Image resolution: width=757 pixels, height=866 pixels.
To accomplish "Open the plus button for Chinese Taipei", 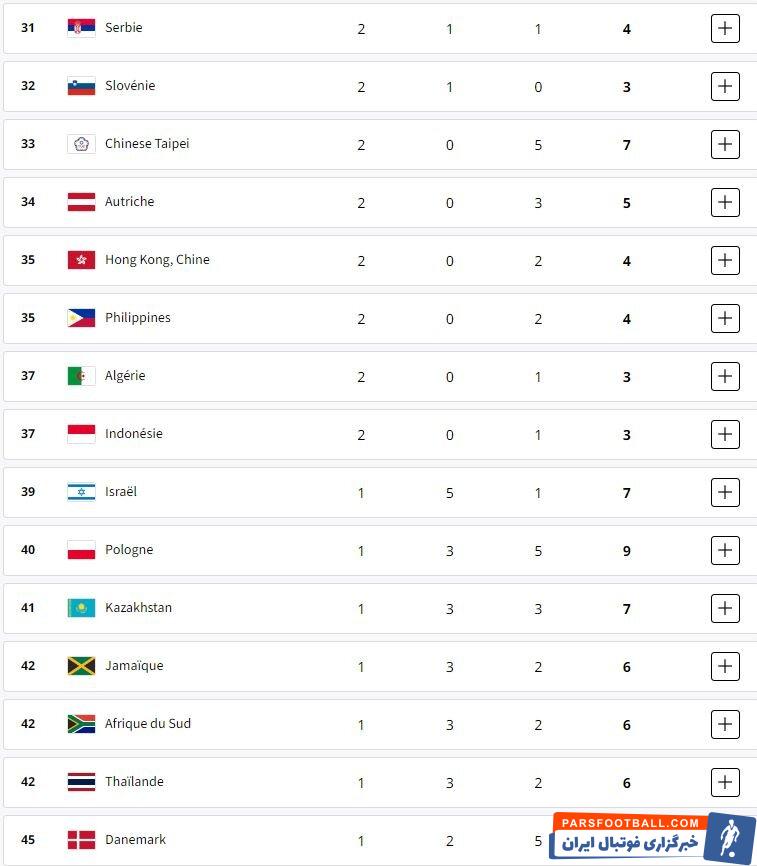I will [x=725, y=144].
